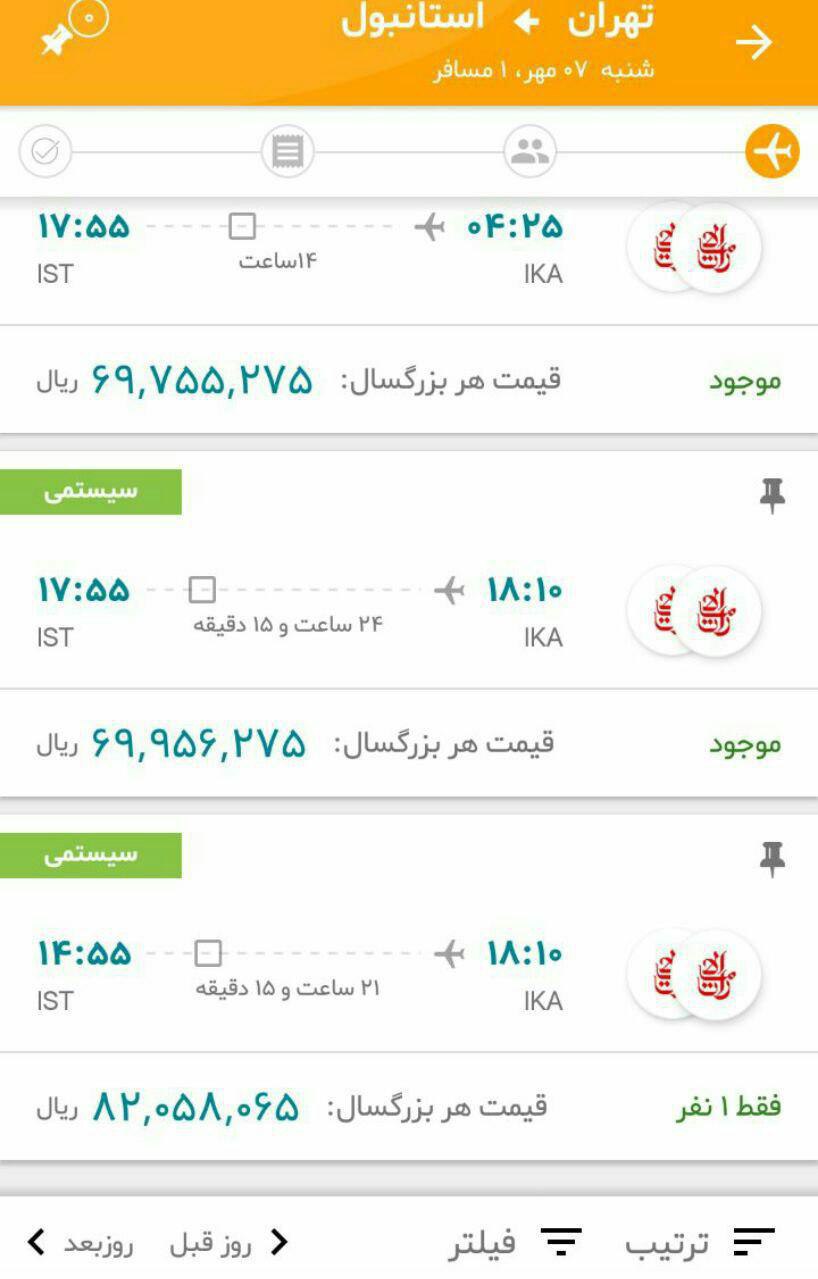Show flights for روز قبل
This screenshot has width=818, height=1279.
(x=229, y=1243)
